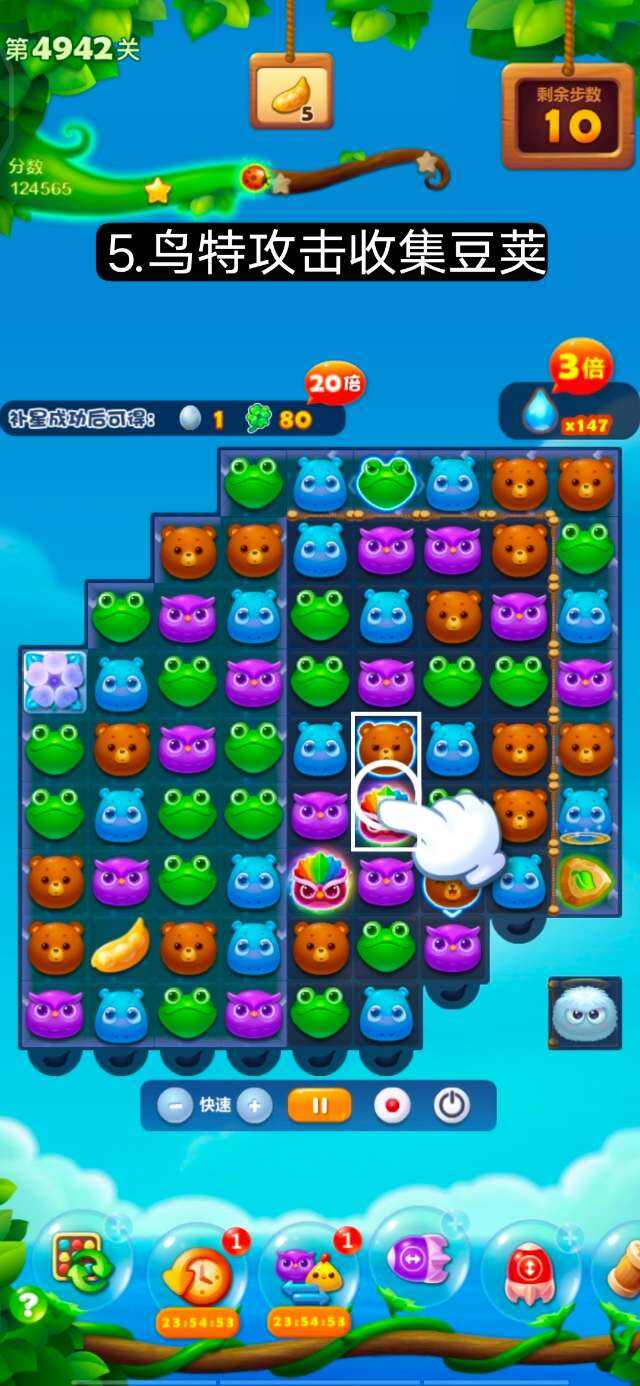The image size is (640, 1386).
Task: Pause the game with the orange button
Action: pyautogui.click(x=320, y=1106)
